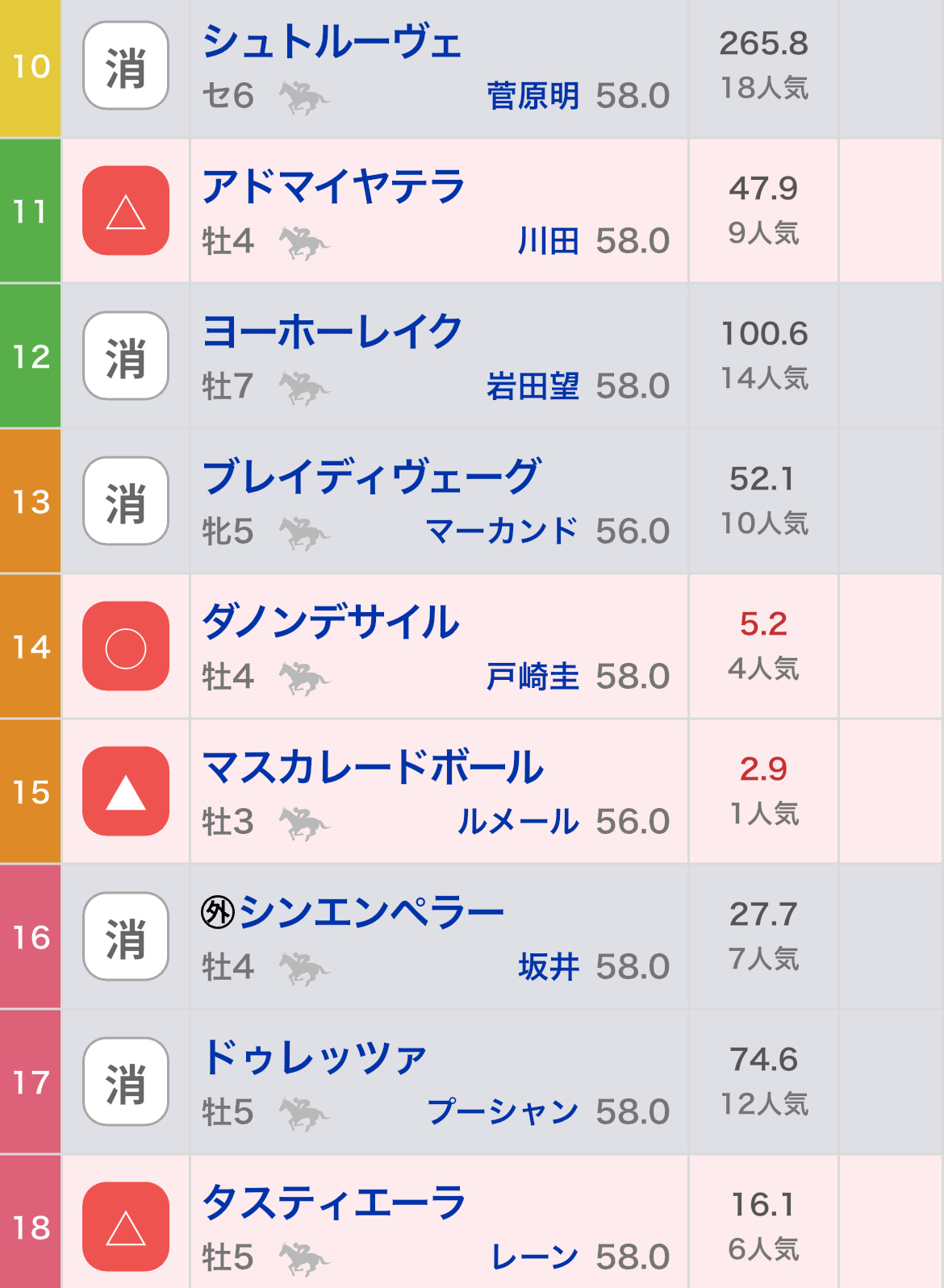Screen dimensions: 944x1288
Task: Change the △ mark for タスティエーラ
Action: 126,1228
